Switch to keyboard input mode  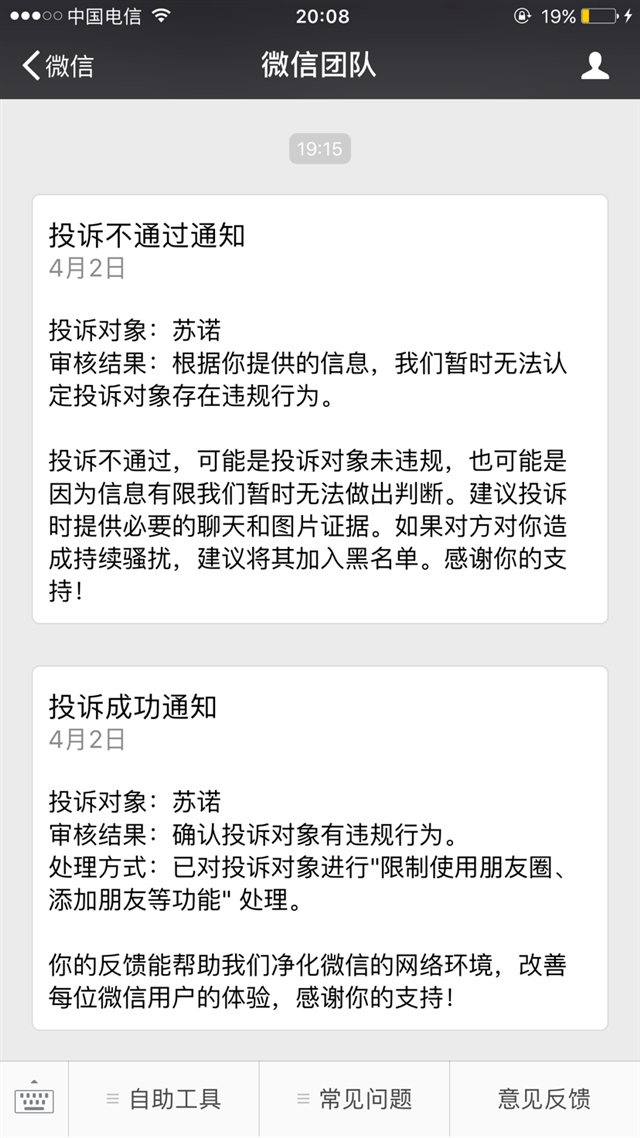pyautogui.click(x=34, y=1099)
